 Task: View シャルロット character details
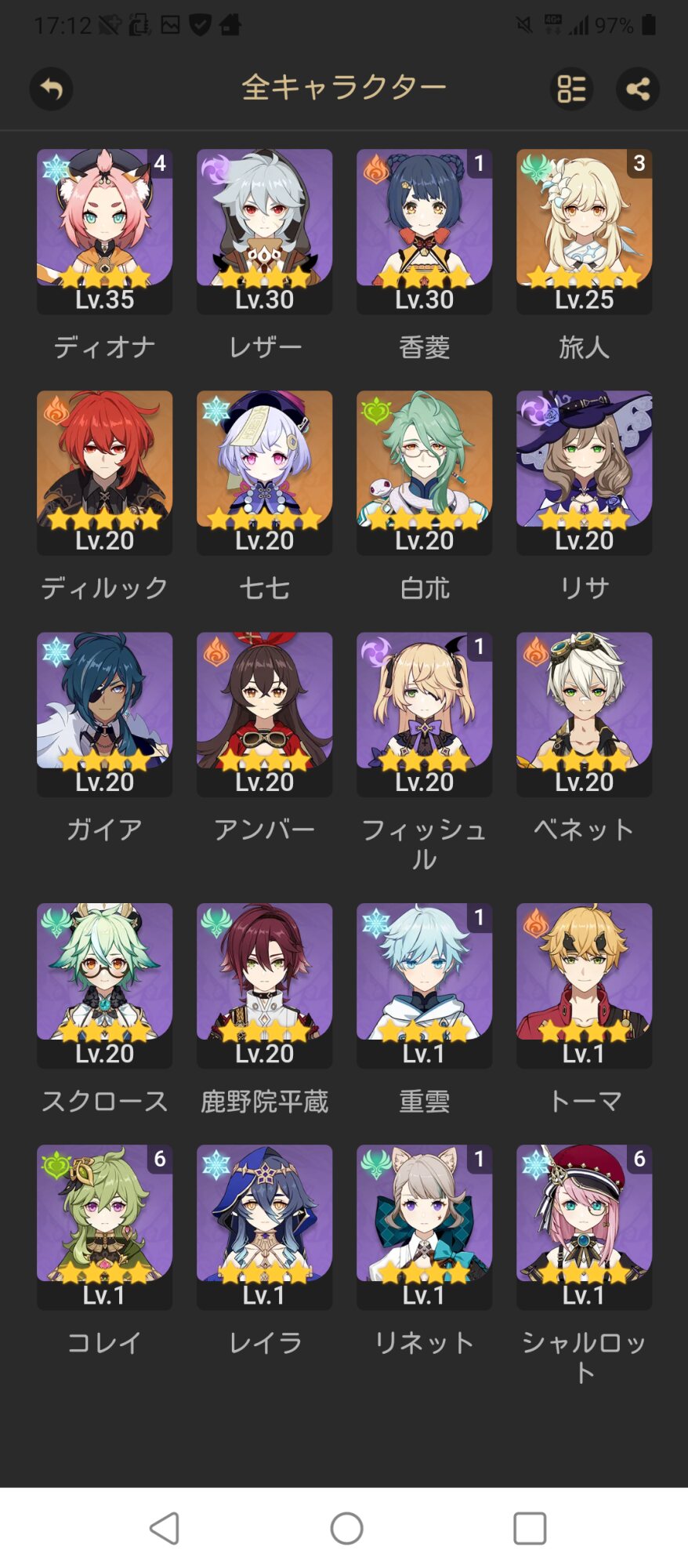[x=584, y=1226]
